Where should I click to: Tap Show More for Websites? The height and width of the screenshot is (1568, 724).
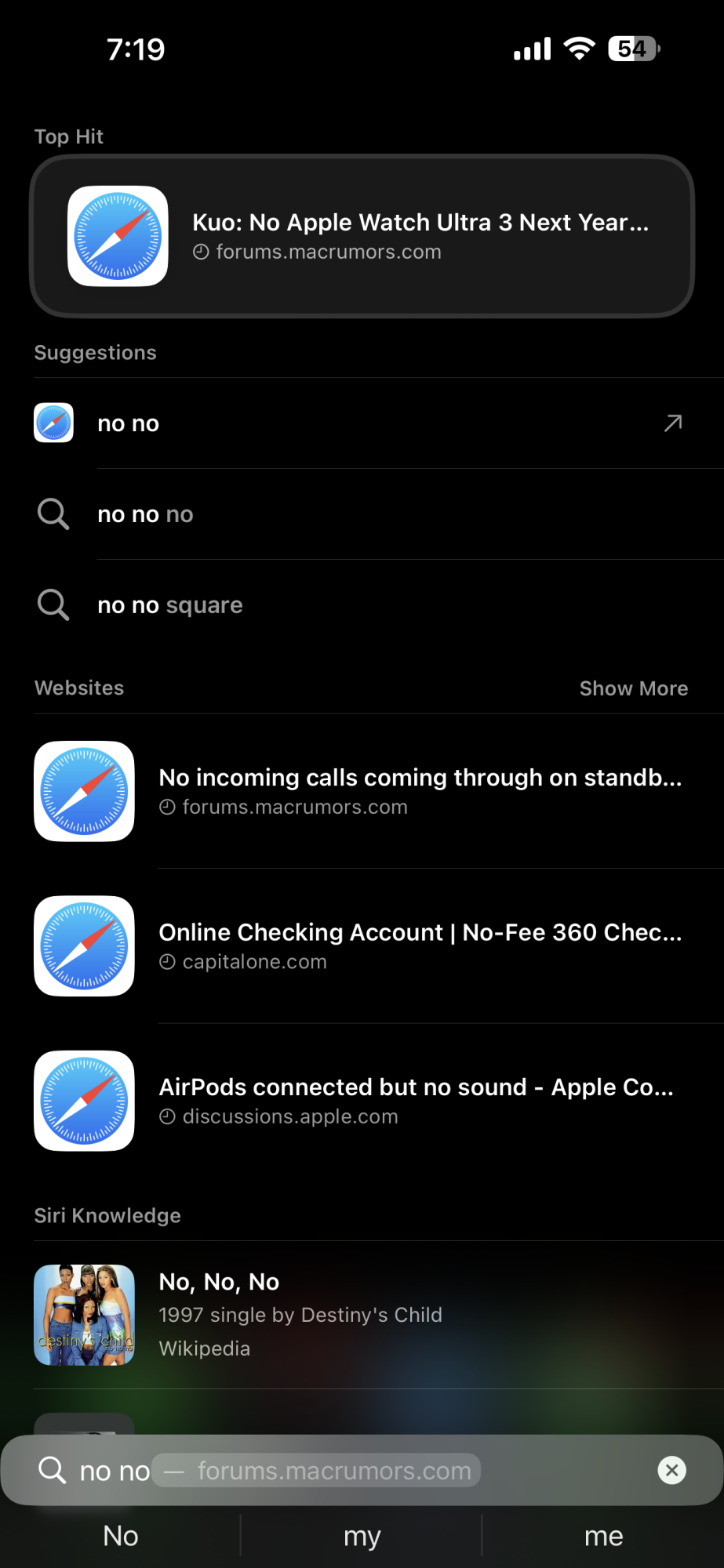click(634, 688)
